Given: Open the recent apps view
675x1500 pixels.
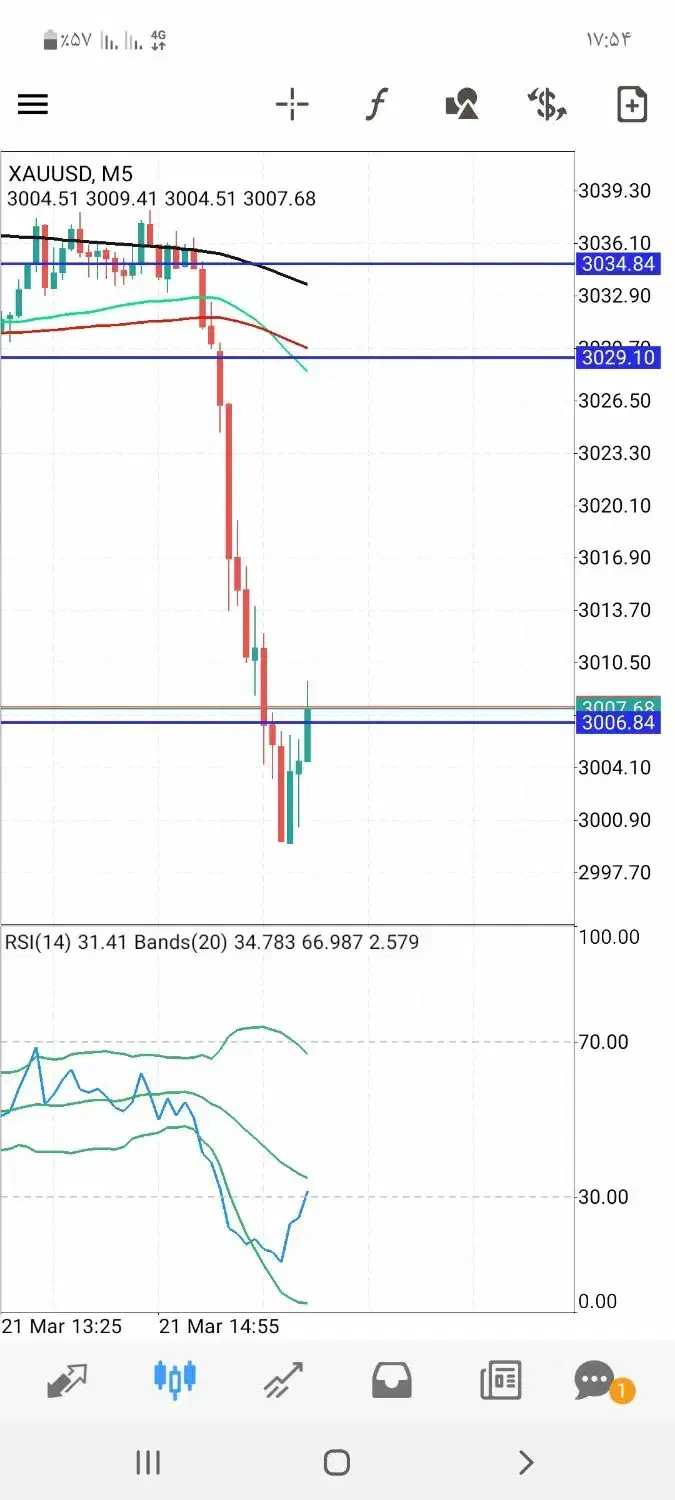Looking at the screenshot, I should (148, 1463).
